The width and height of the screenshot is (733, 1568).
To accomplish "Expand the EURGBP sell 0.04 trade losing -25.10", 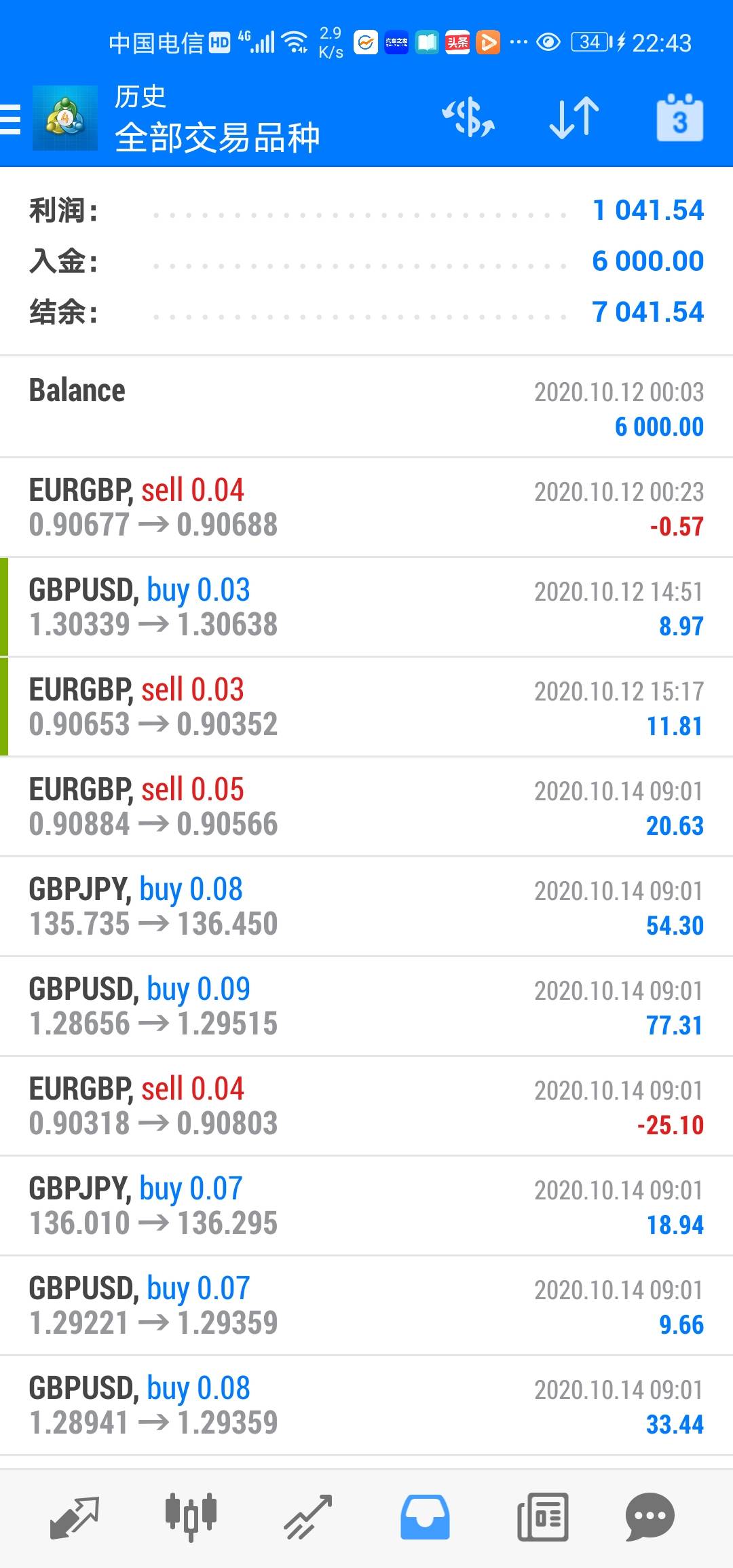I will tap(366, 1106).
